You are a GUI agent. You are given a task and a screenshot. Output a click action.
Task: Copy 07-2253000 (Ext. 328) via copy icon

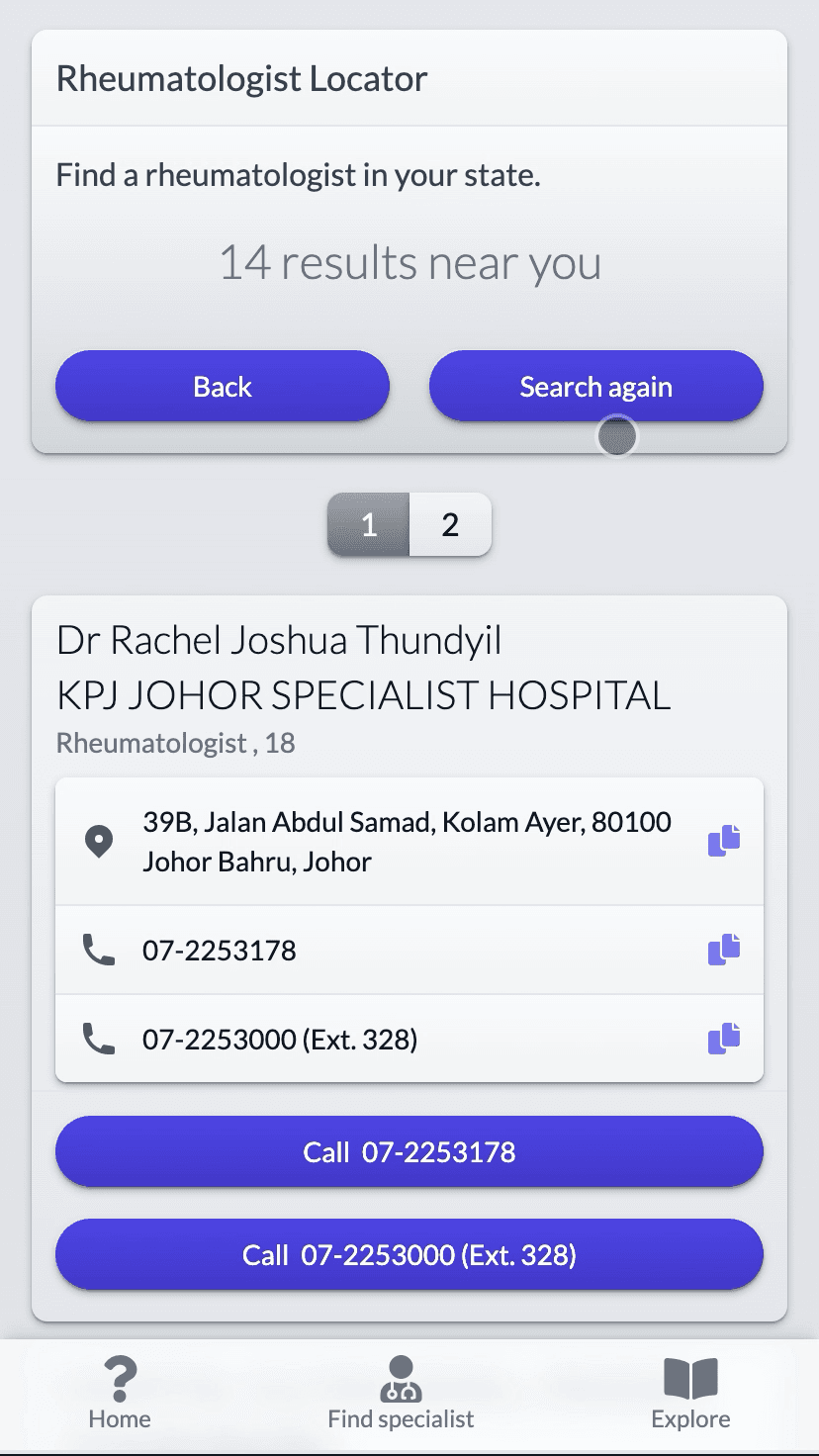point(725,1039)
